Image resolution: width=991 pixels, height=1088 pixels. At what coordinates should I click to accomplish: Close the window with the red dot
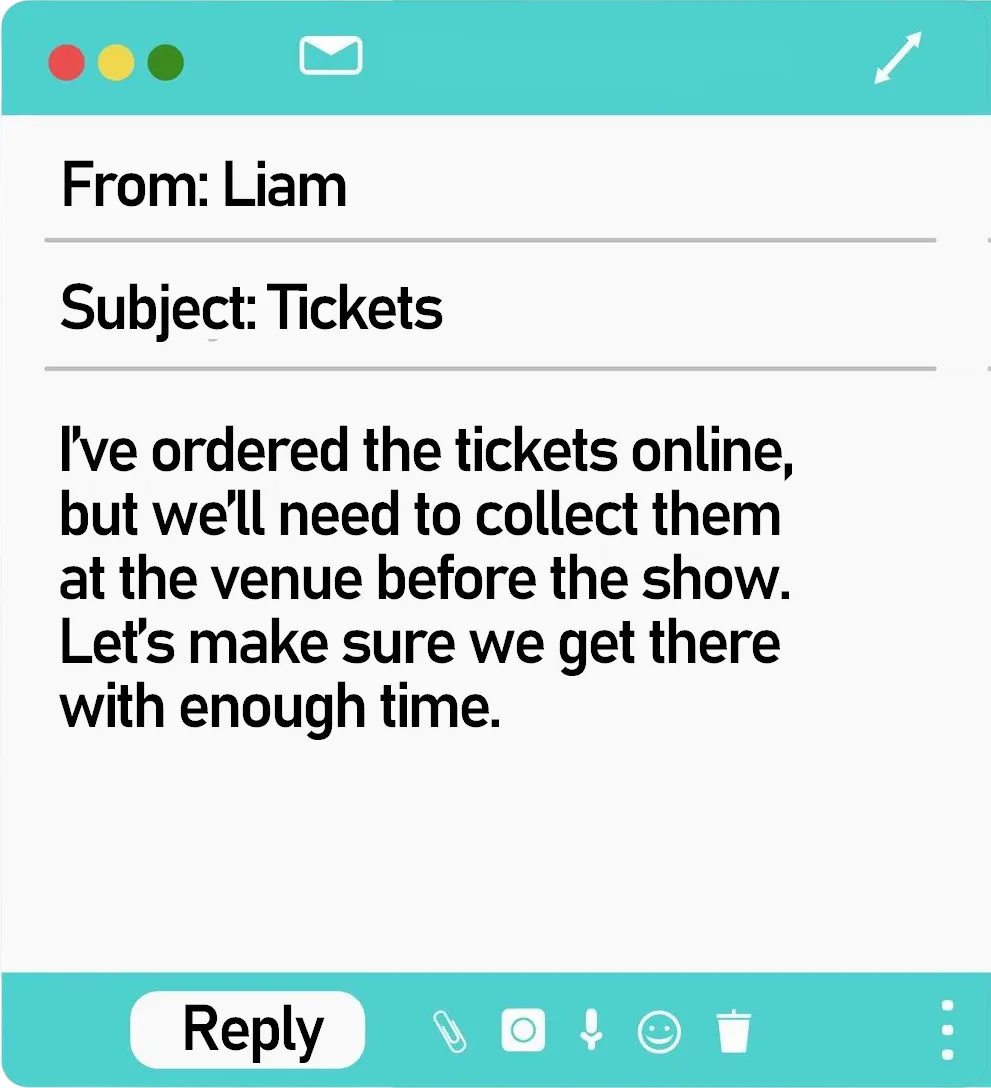click(x=66, y=62)
